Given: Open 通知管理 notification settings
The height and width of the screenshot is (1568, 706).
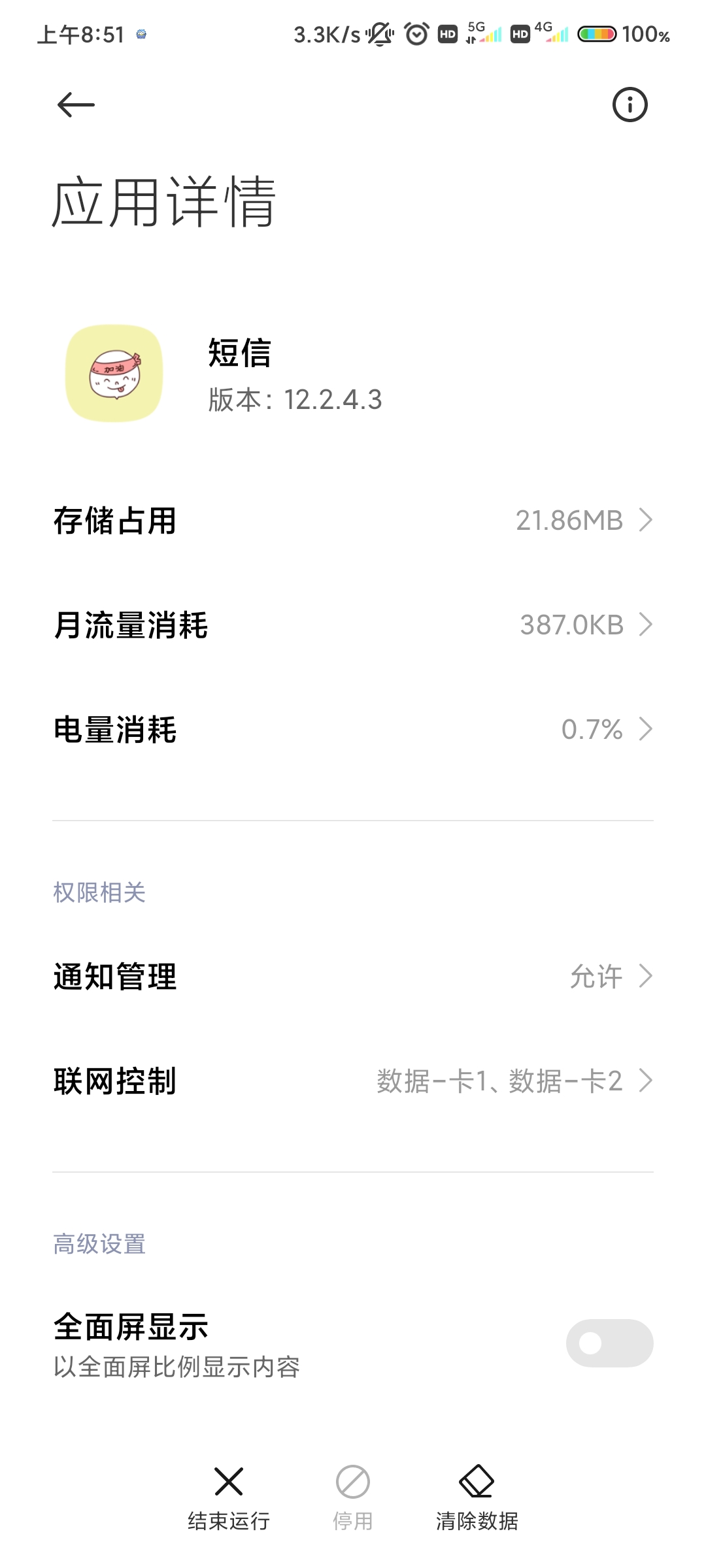Looking at the screenshot, I should (x=353, y=977).
